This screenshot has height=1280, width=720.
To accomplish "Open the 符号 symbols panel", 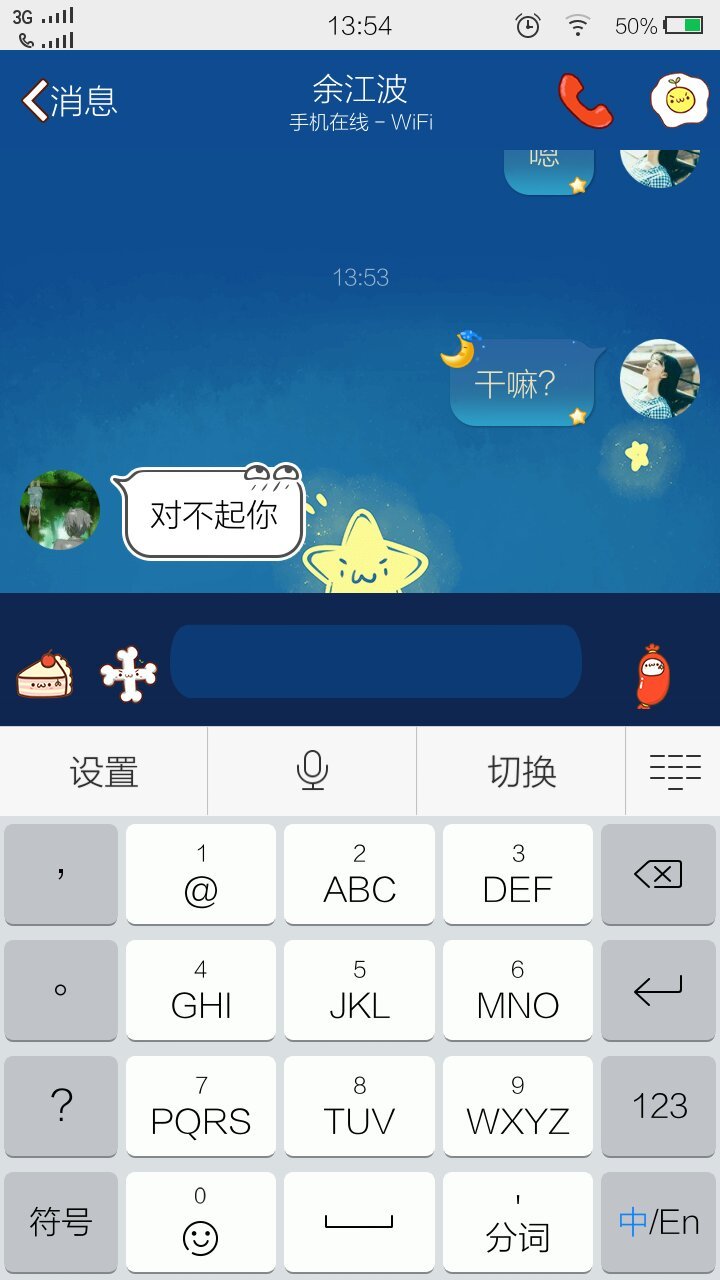I will pos(61,1222).
